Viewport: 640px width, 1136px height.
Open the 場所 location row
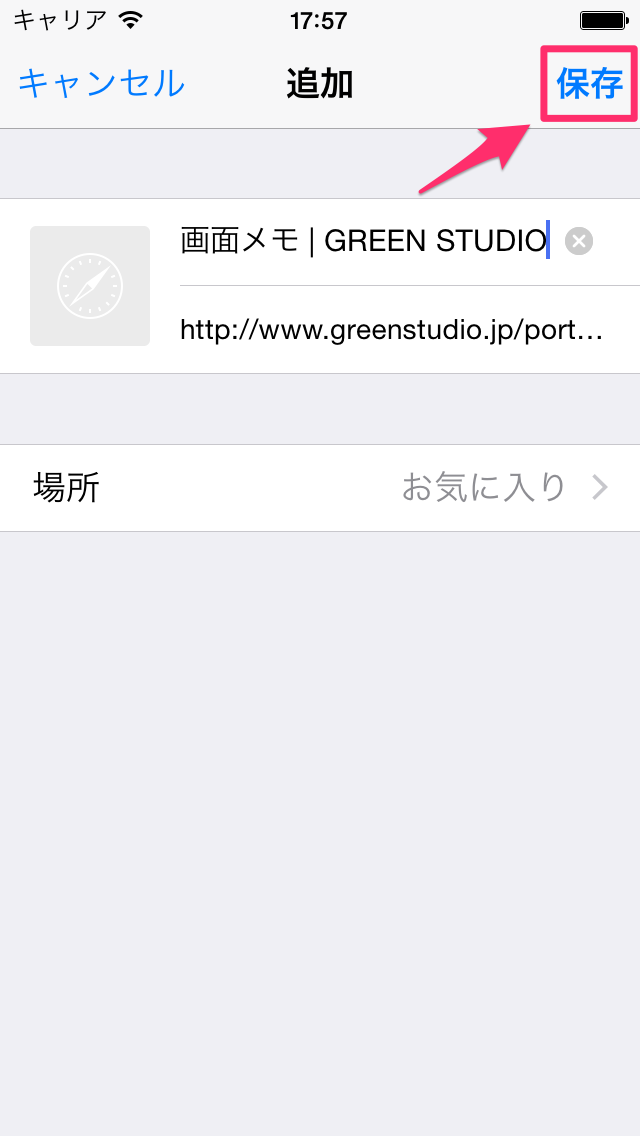coord(320,488)
